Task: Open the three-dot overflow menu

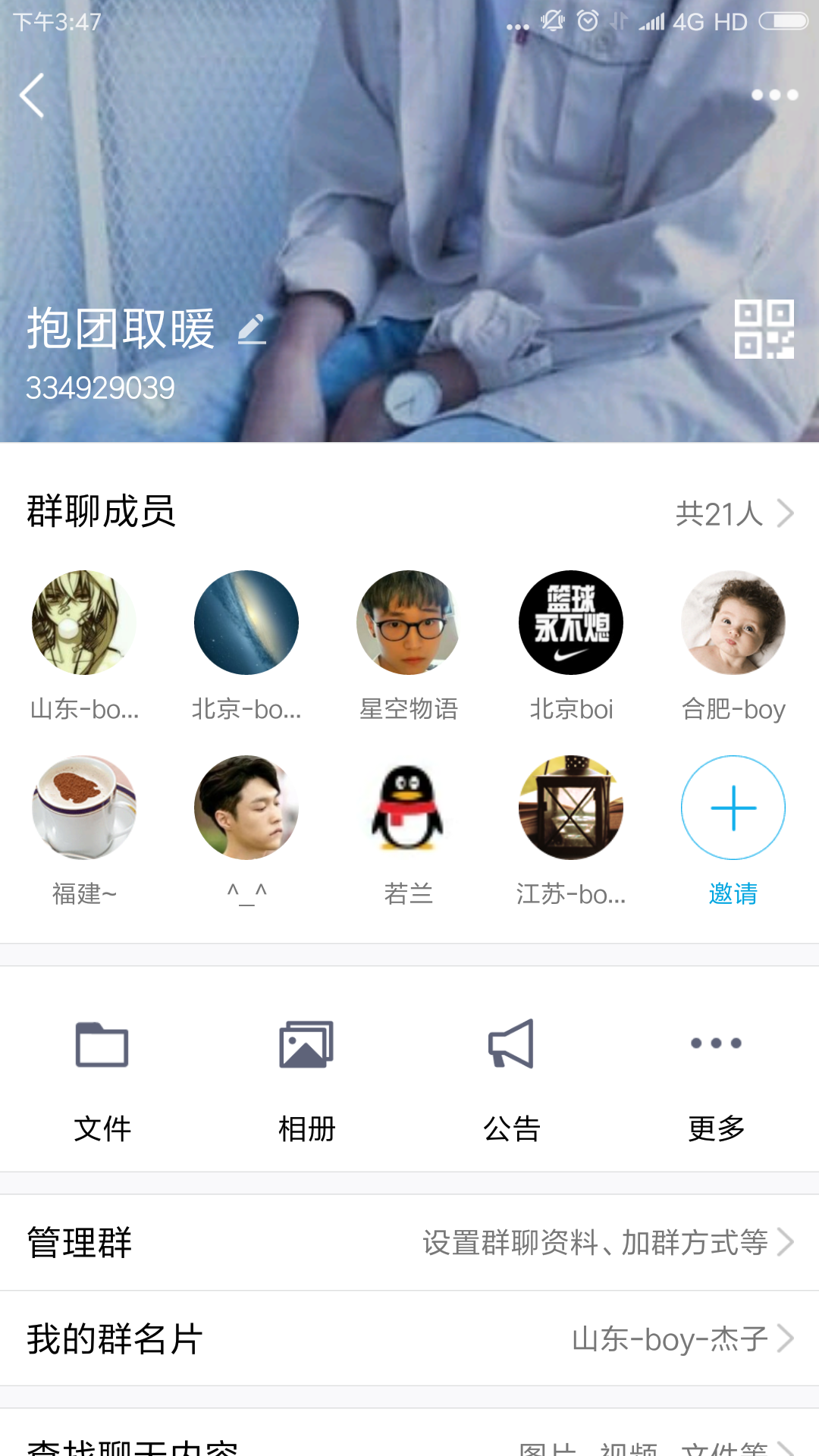Action: click(774, 95)
